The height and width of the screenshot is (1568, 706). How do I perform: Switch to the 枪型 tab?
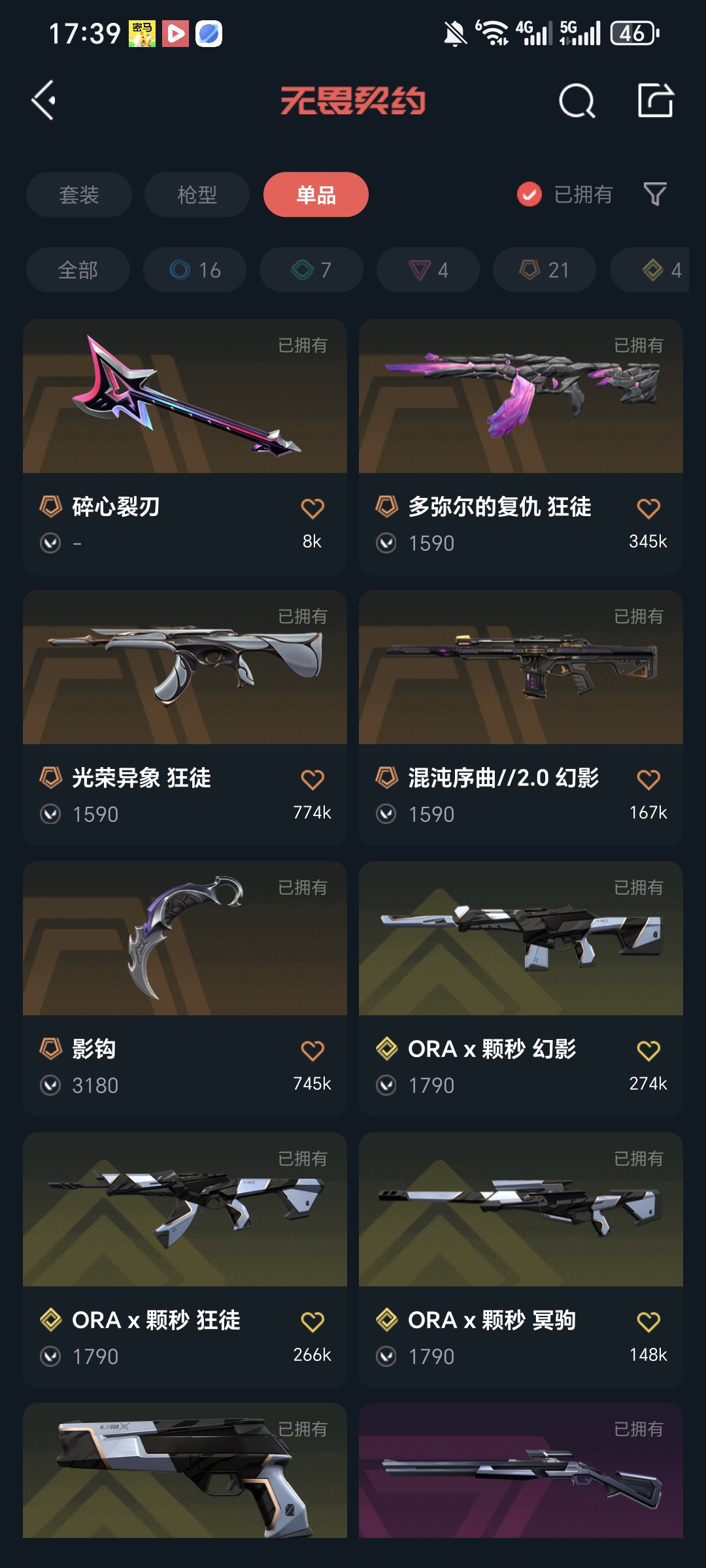[x=196, y=194]
